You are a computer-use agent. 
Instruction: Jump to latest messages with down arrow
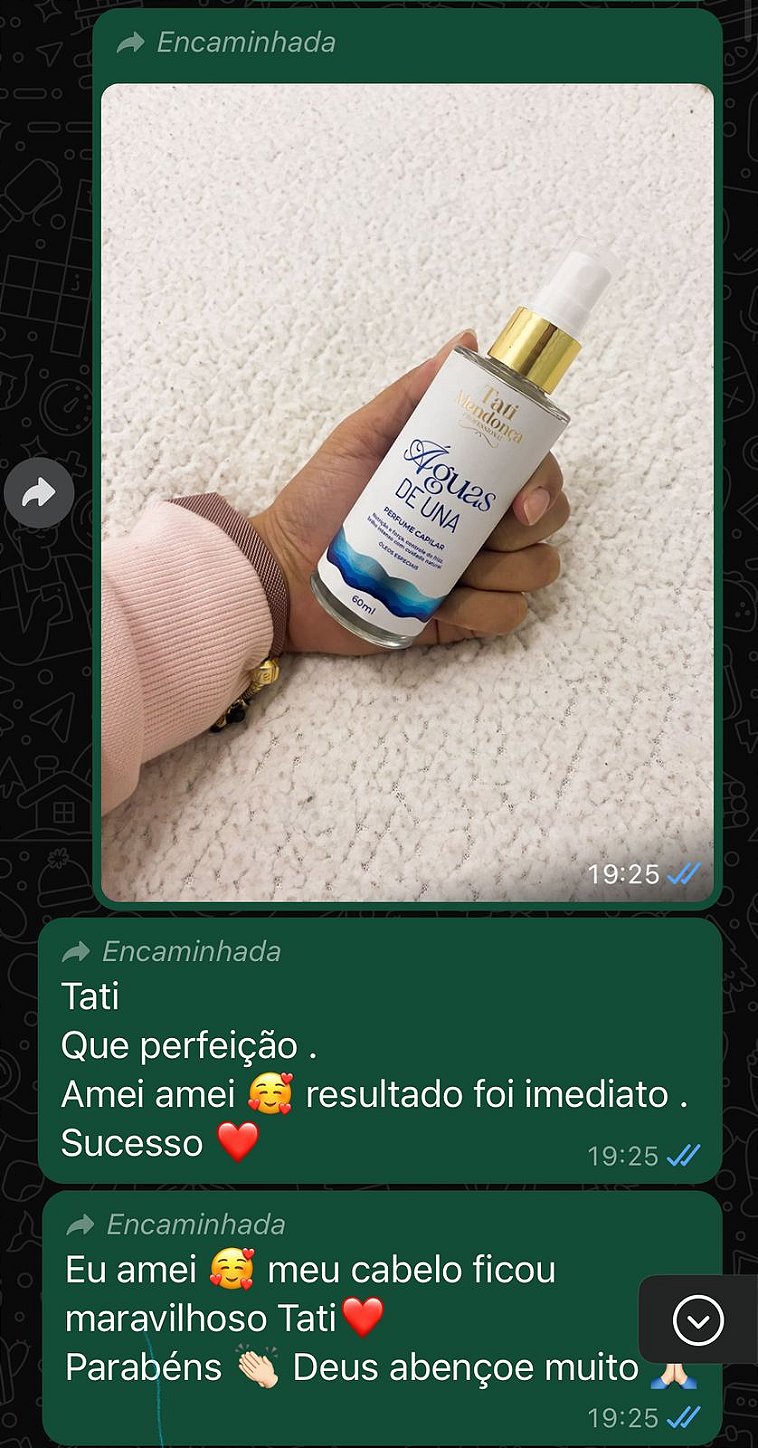click(x=698, y=1320)
